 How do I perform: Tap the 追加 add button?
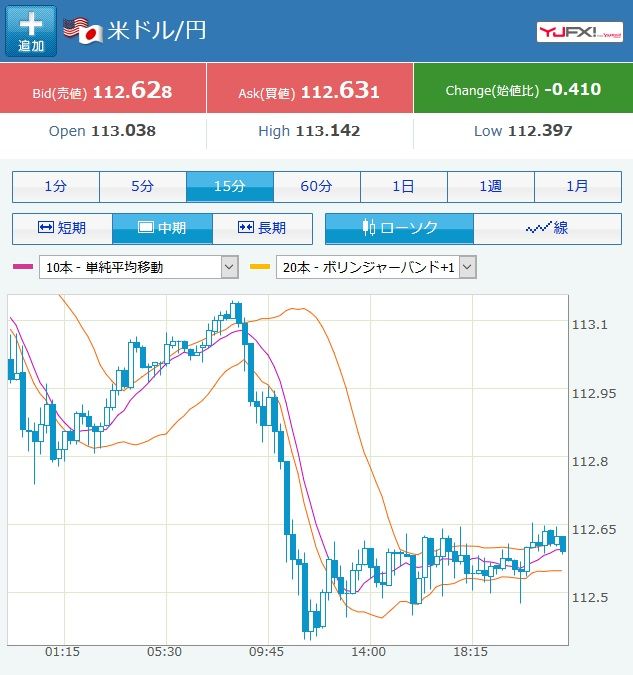point(31,31)
